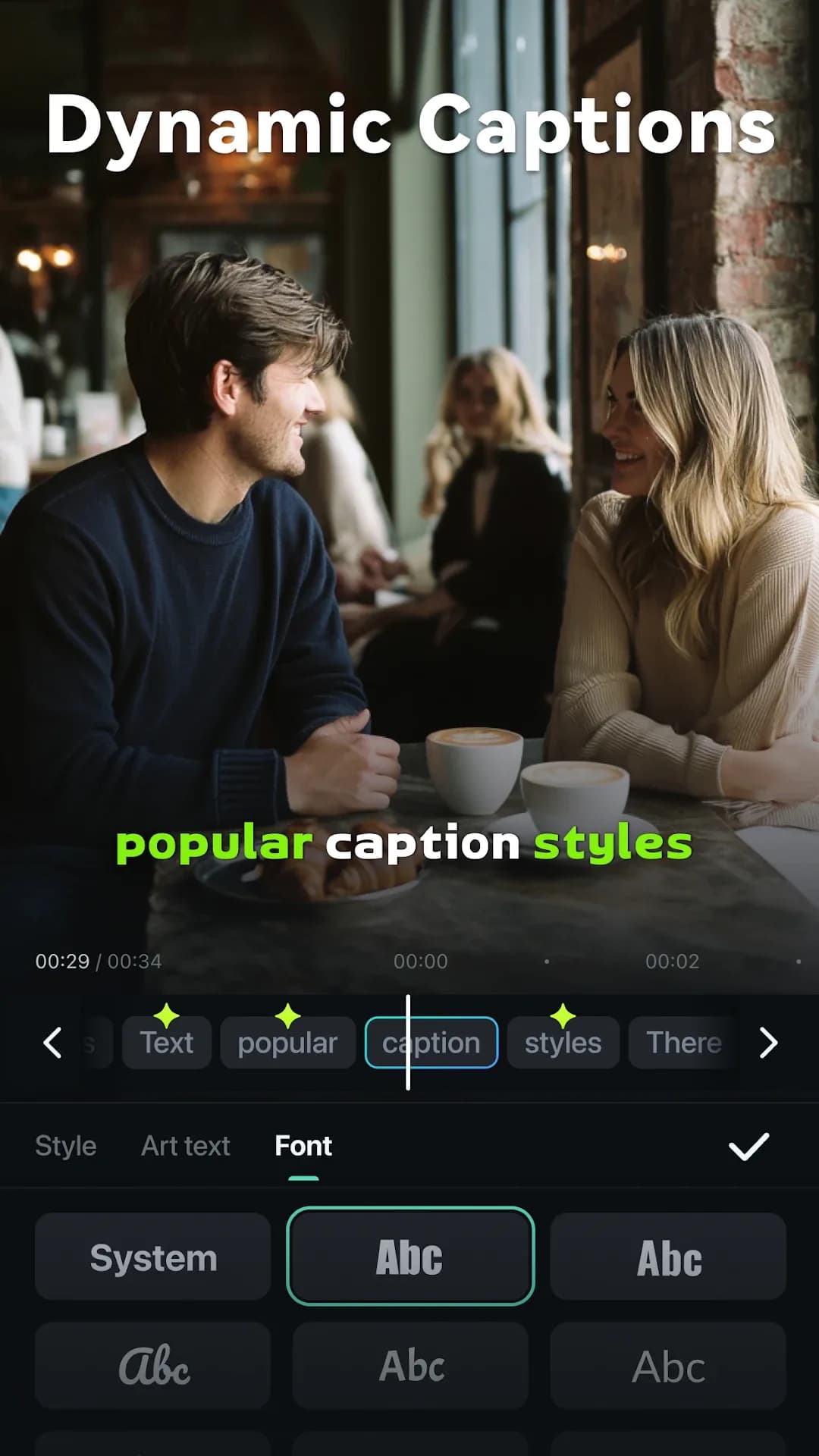
Task: Choose the System font option
Action: (x=153, y=1257)
